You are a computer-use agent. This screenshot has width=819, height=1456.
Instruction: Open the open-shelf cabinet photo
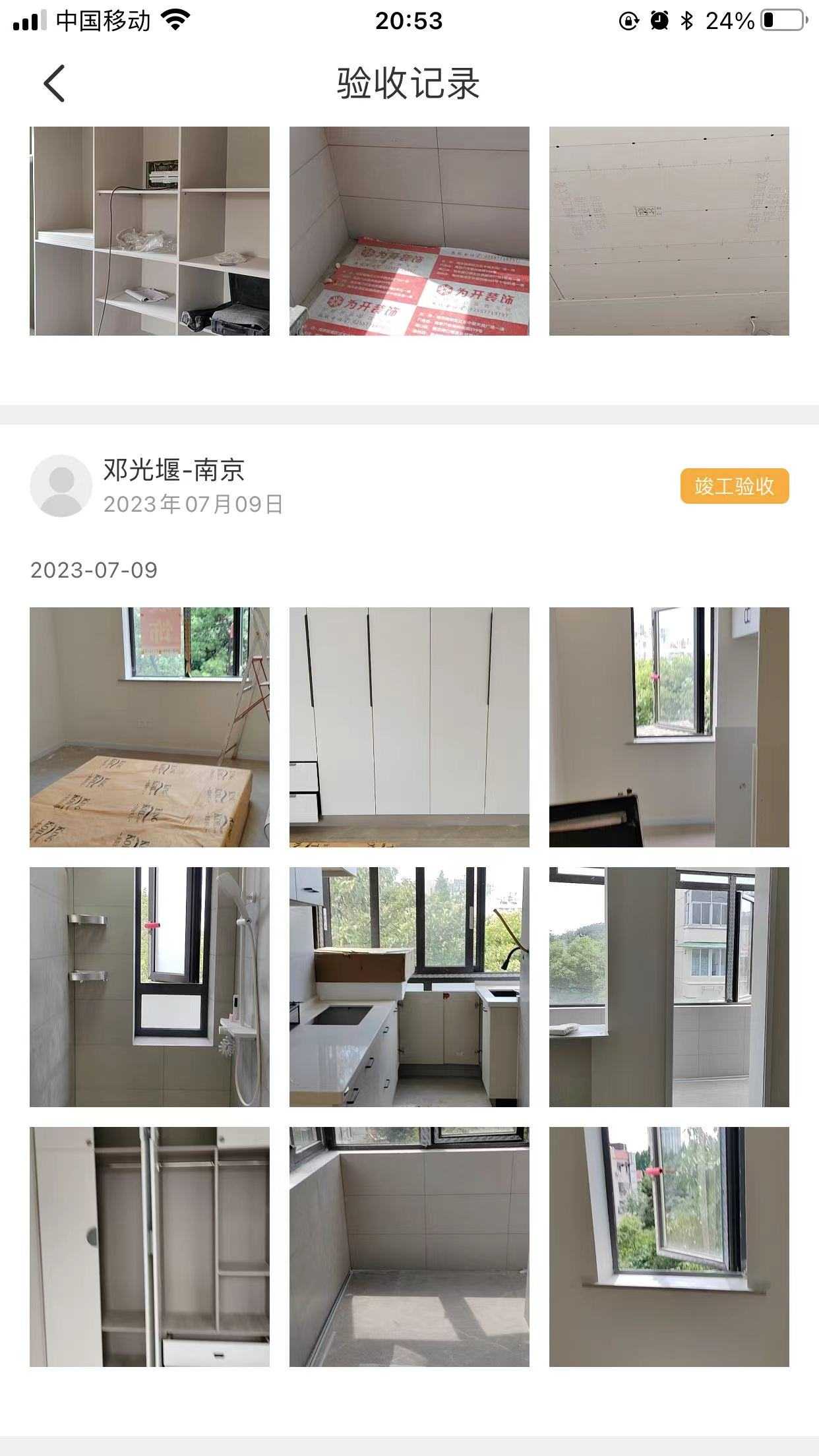[x=150, y=231]
